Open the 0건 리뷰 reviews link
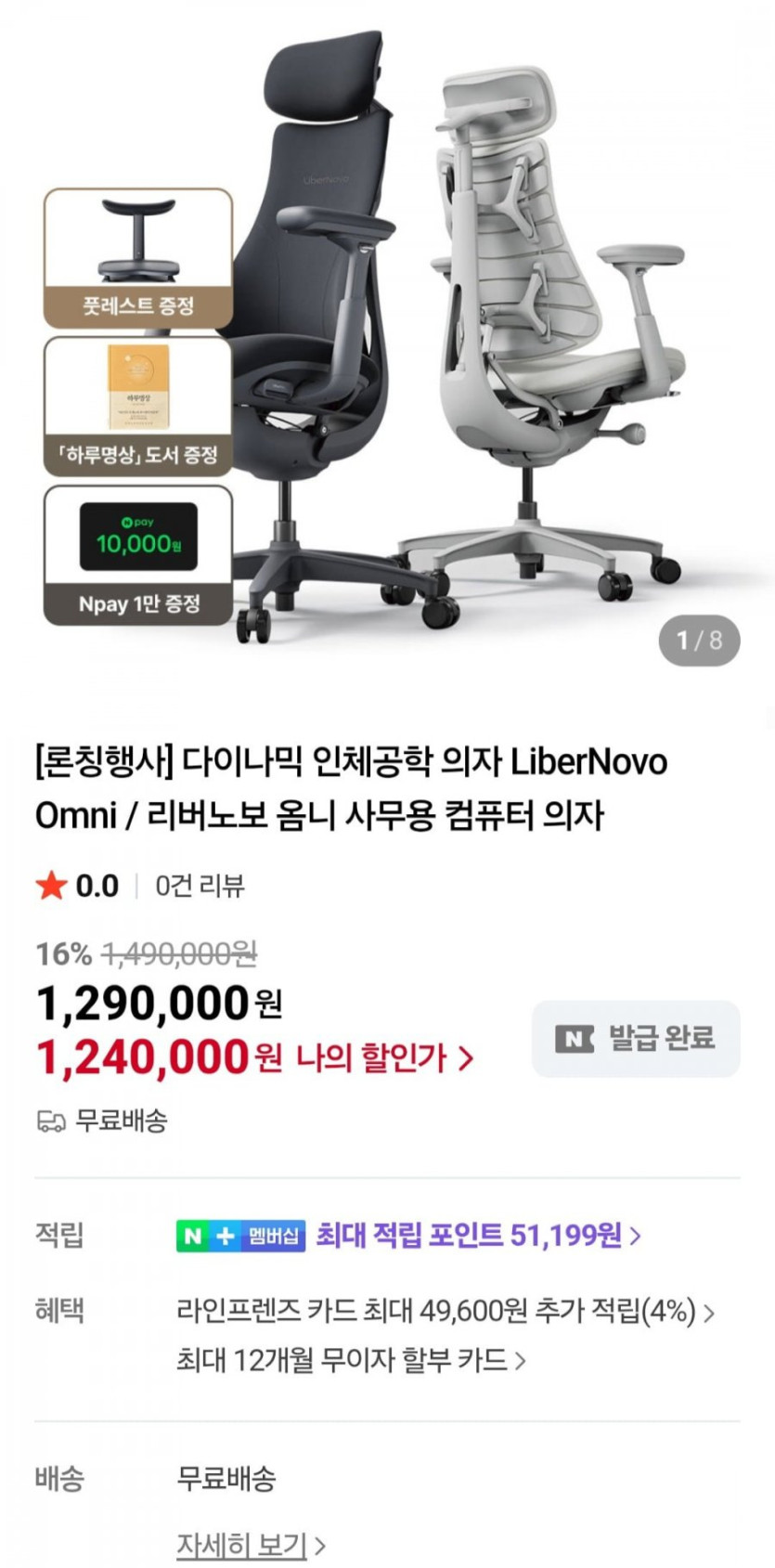 200,886
